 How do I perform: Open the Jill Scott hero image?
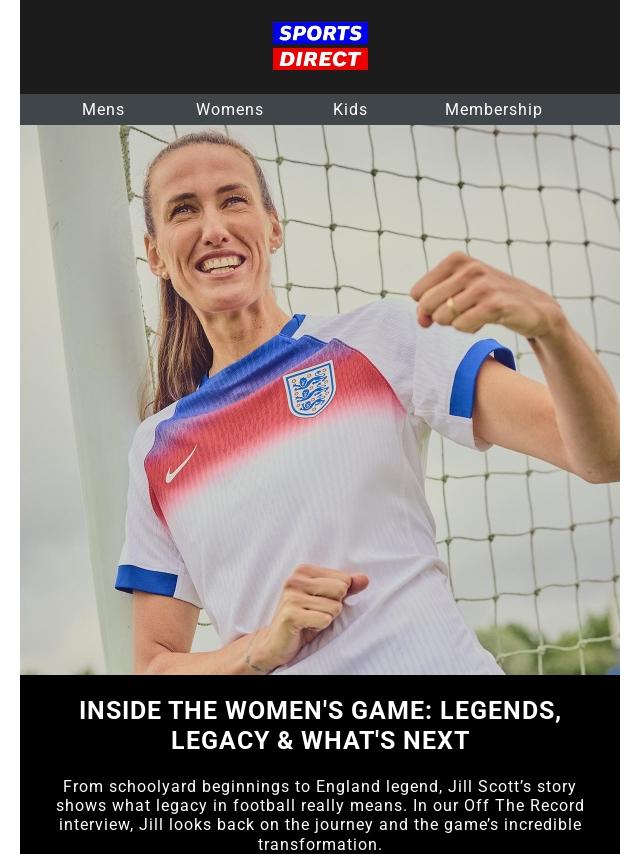point(320,400)
